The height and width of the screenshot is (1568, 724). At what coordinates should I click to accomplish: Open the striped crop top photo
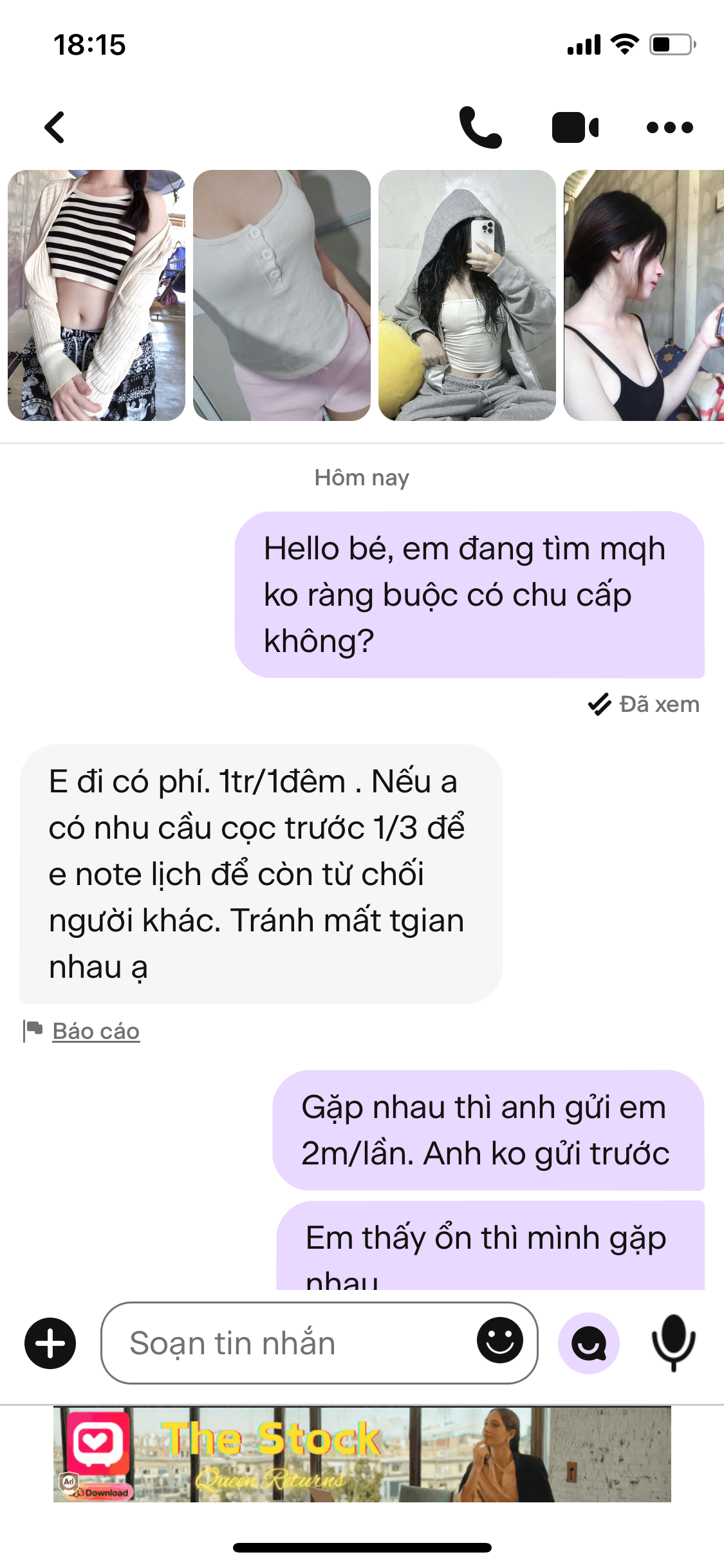pos(97,295)
